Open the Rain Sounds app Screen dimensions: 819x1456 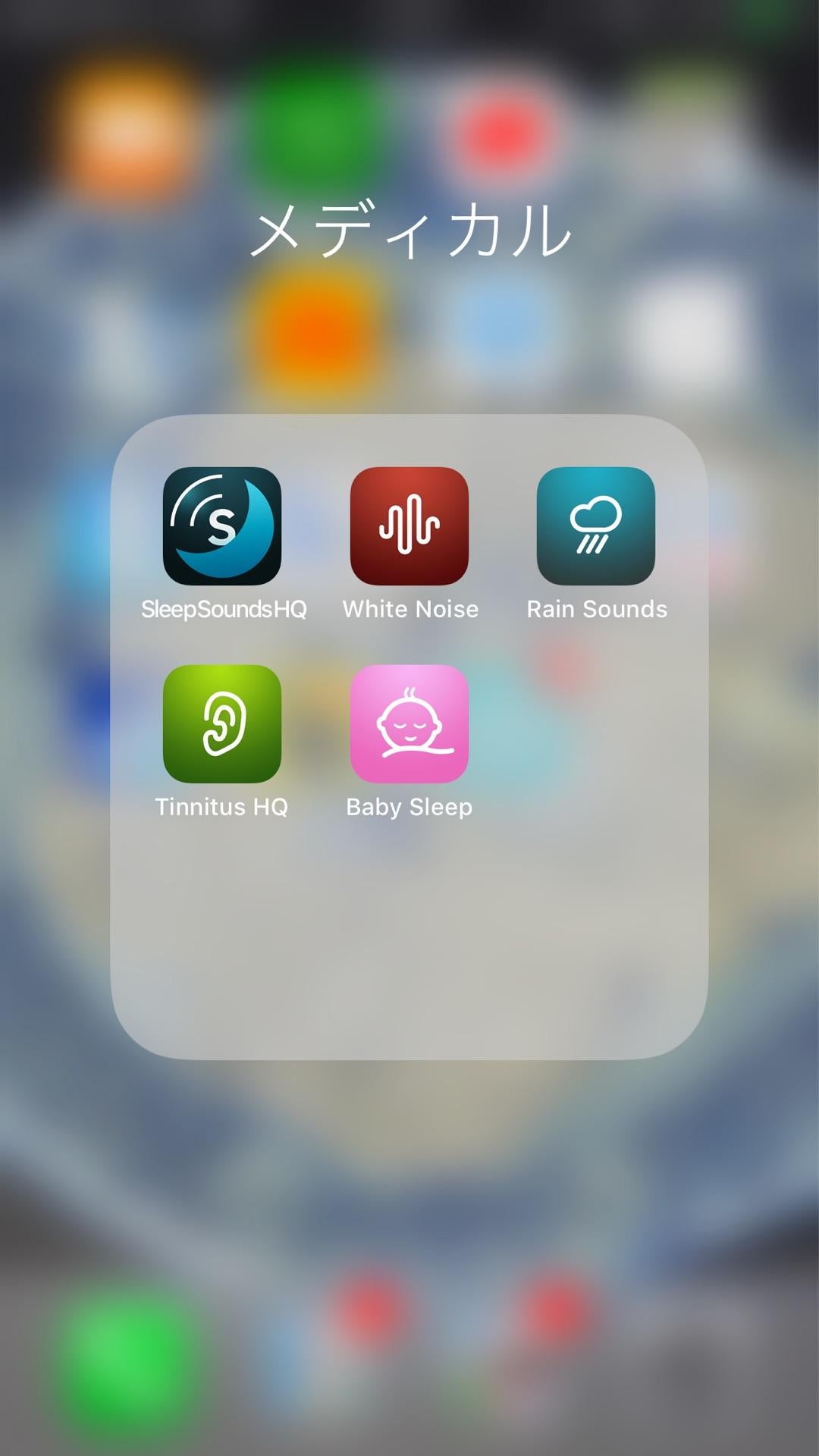coord(596,526)
